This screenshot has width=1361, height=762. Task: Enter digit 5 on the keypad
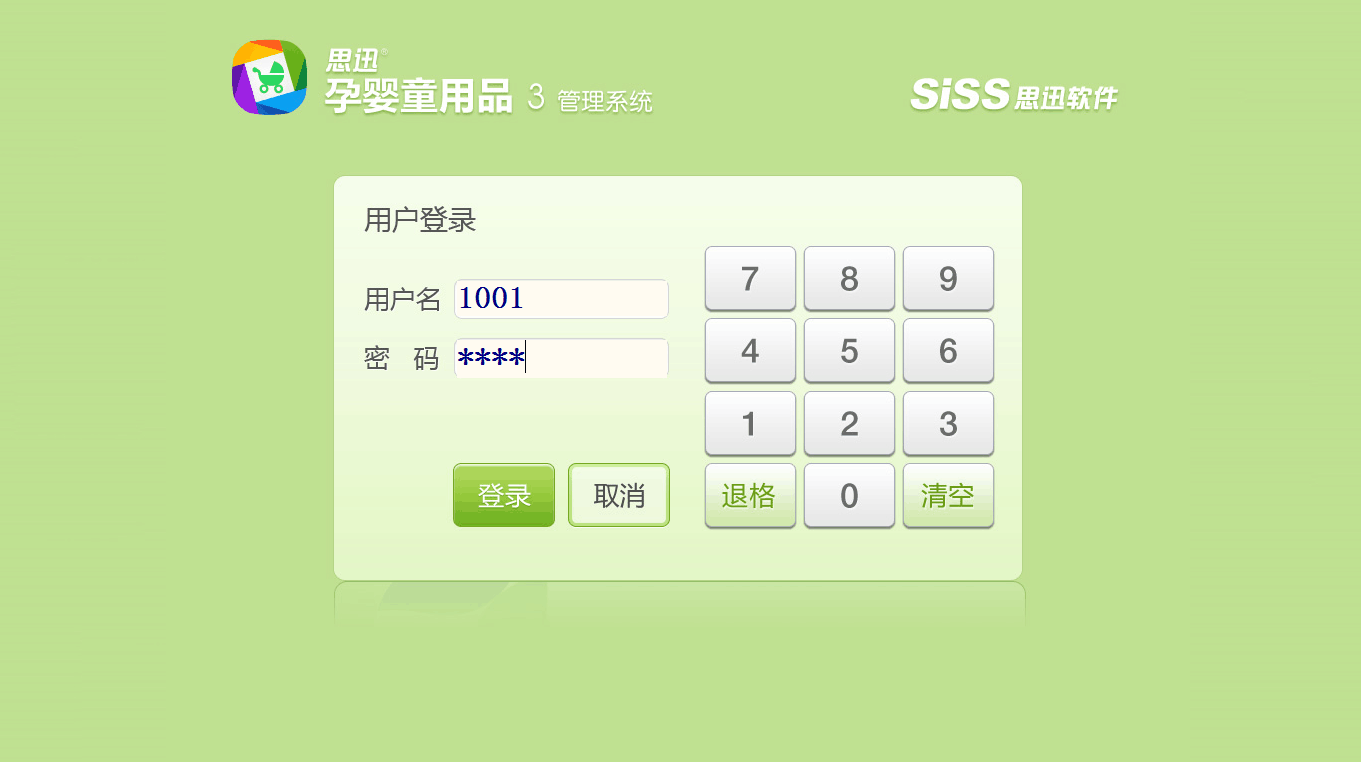(x=849, y=351)
